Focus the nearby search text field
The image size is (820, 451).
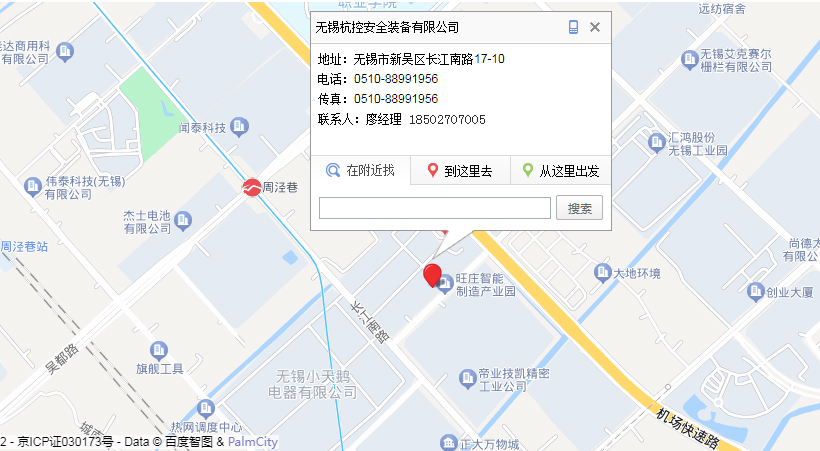coord(434,208)
